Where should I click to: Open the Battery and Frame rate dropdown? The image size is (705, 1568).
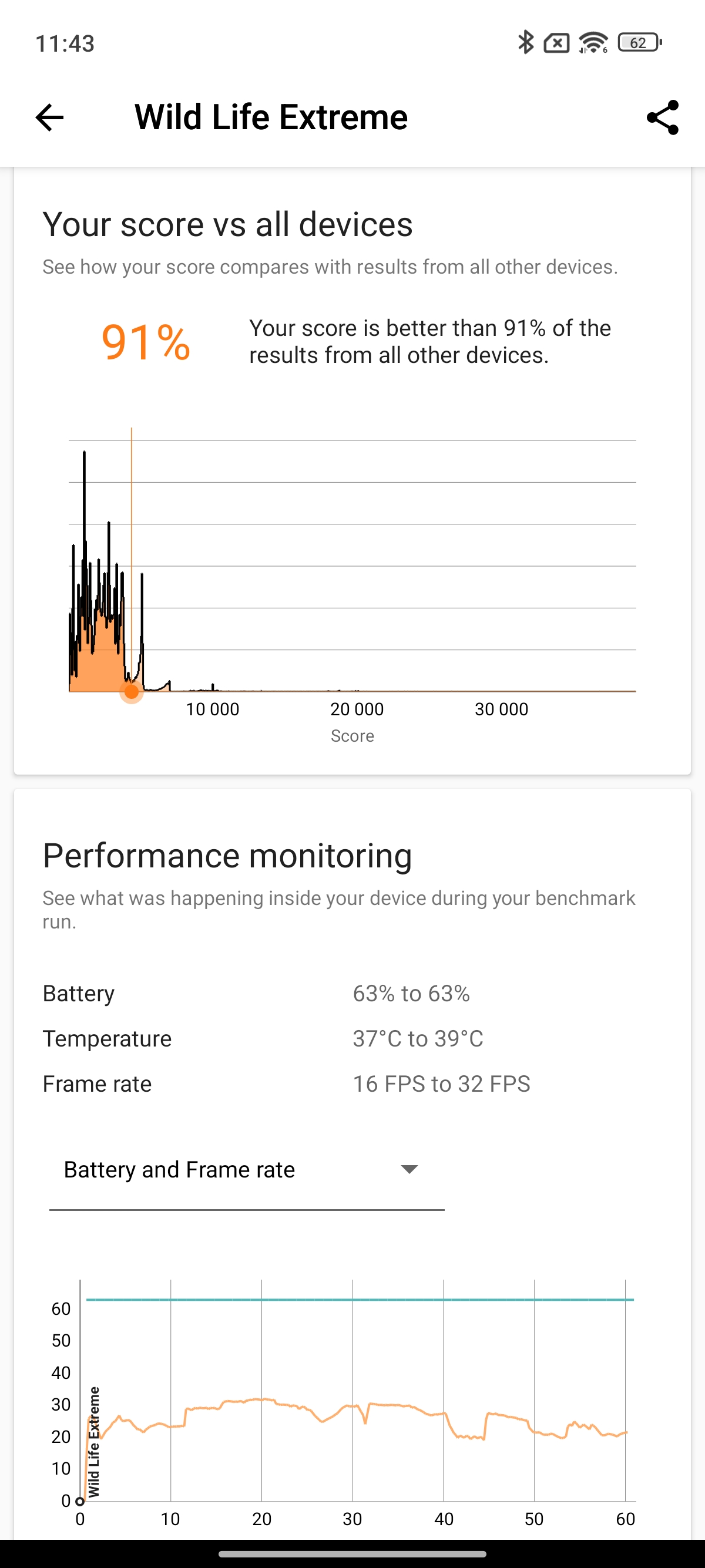246,1170
